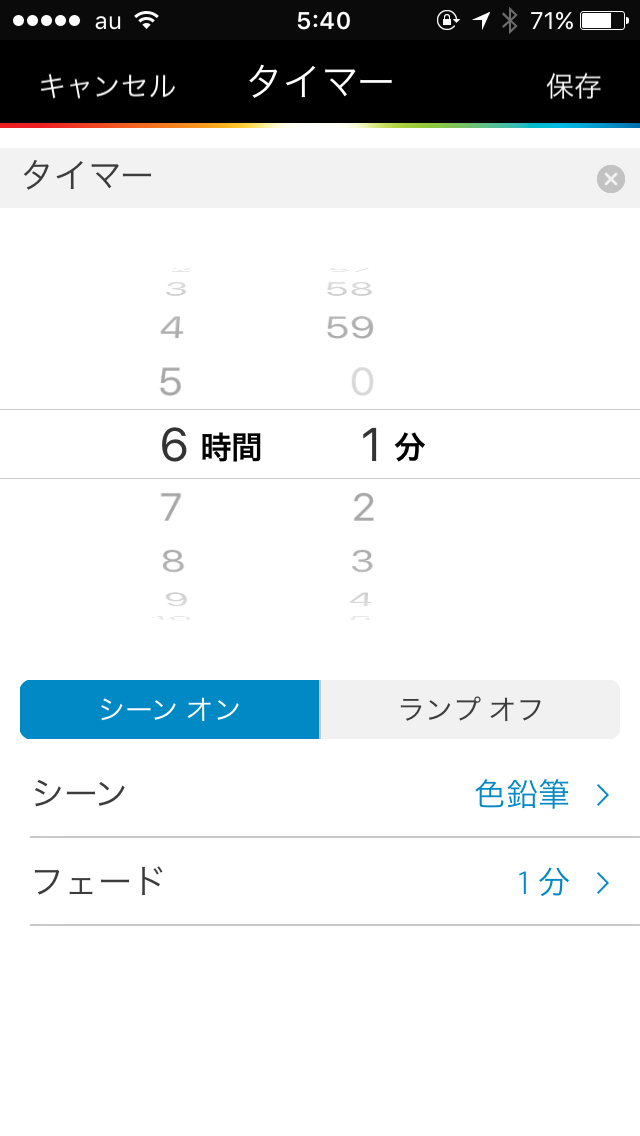
Task: Tap キャンセル to cancel the timer
Action: (107, 86)
